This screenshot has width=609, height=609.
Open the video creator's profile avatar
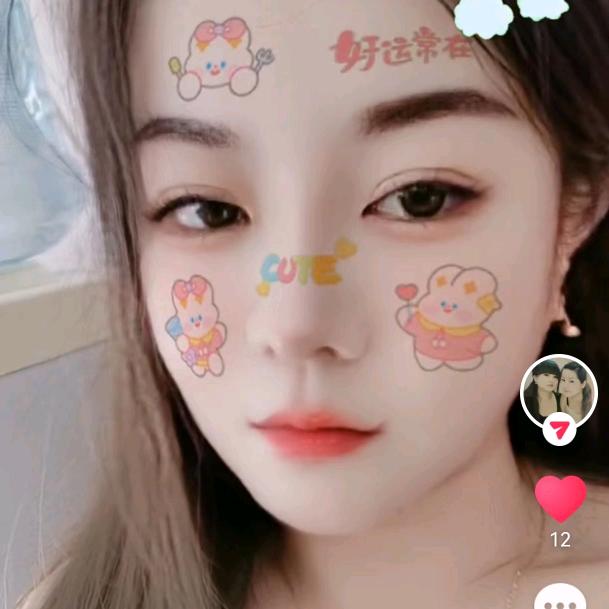pyautogui.click(x=559, y=390)
